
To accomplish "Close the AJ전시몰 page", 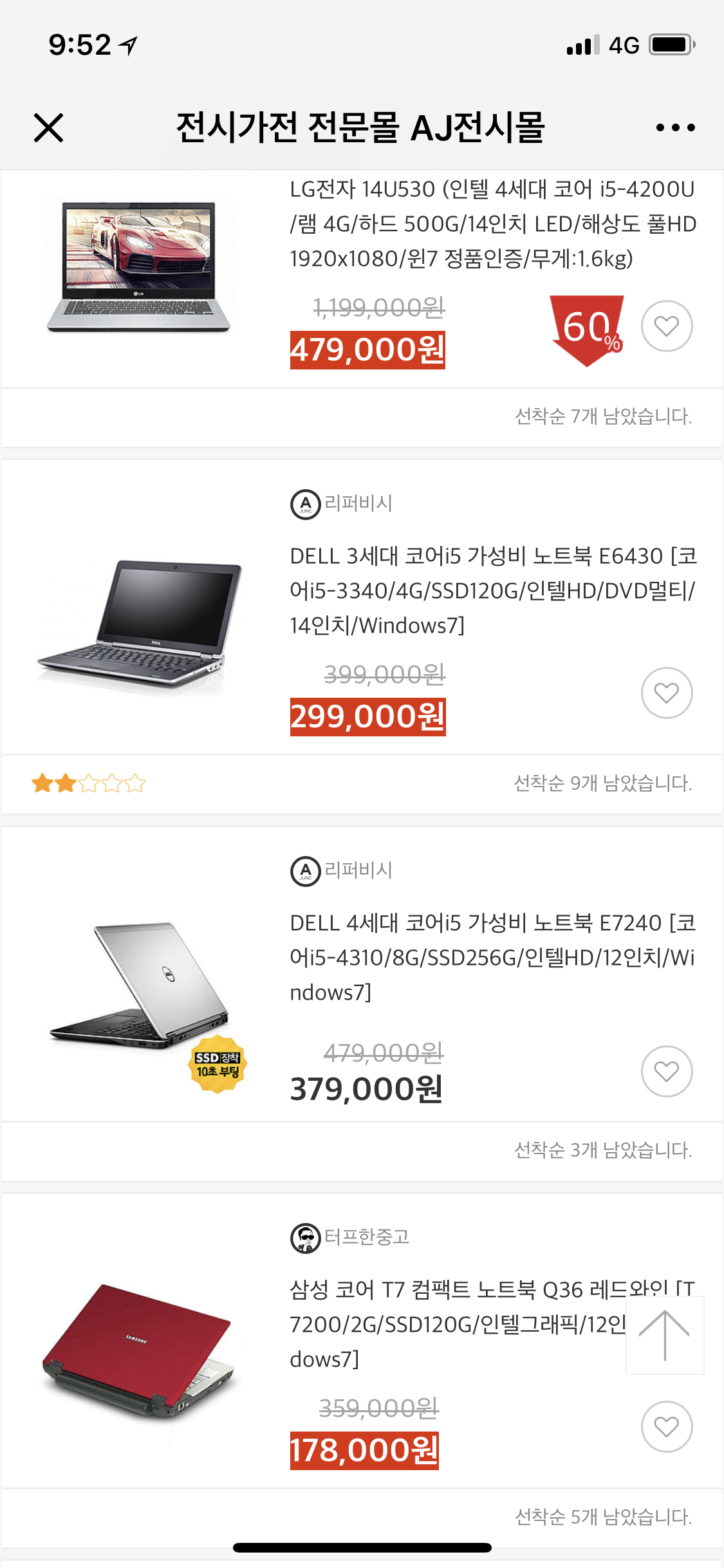I will click(48, 127).
